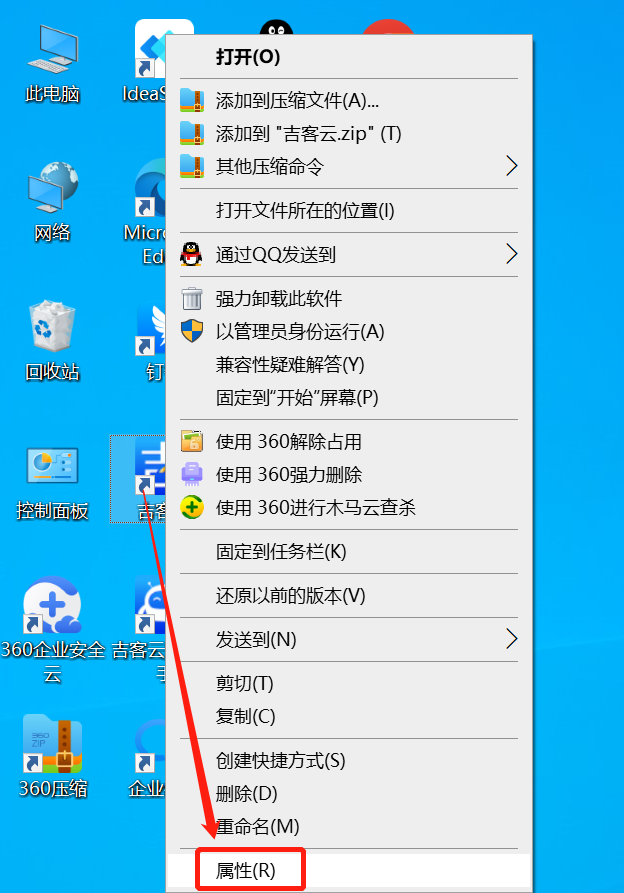The height and width of the screenshot is (893, 624).
Task: Expand 通过QQ发送到 submenu
Action: point(275,254)
